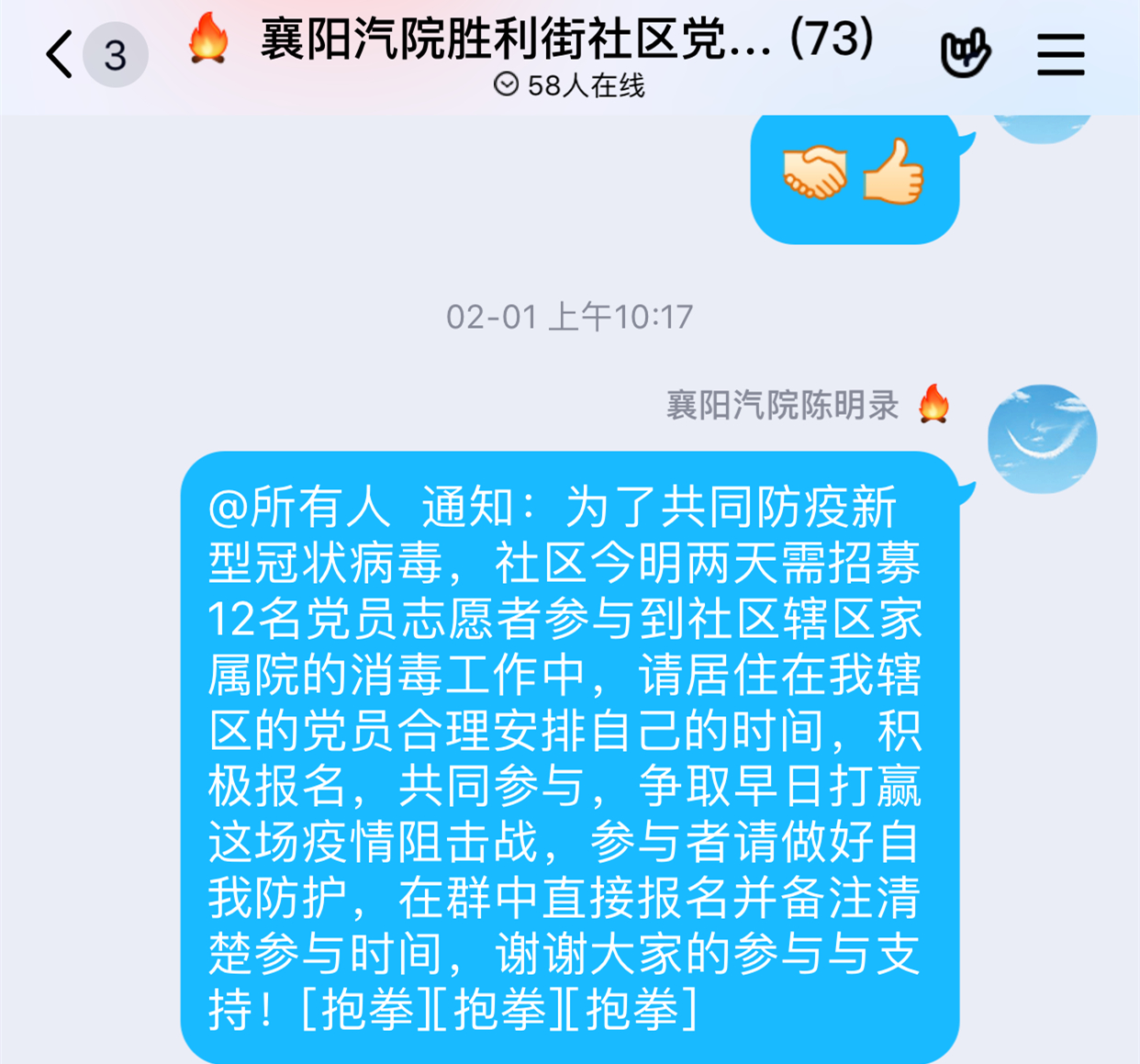Open the group menu with three lines
The width and height of the screenshot is (1140, 1064).
[1060, 55]
